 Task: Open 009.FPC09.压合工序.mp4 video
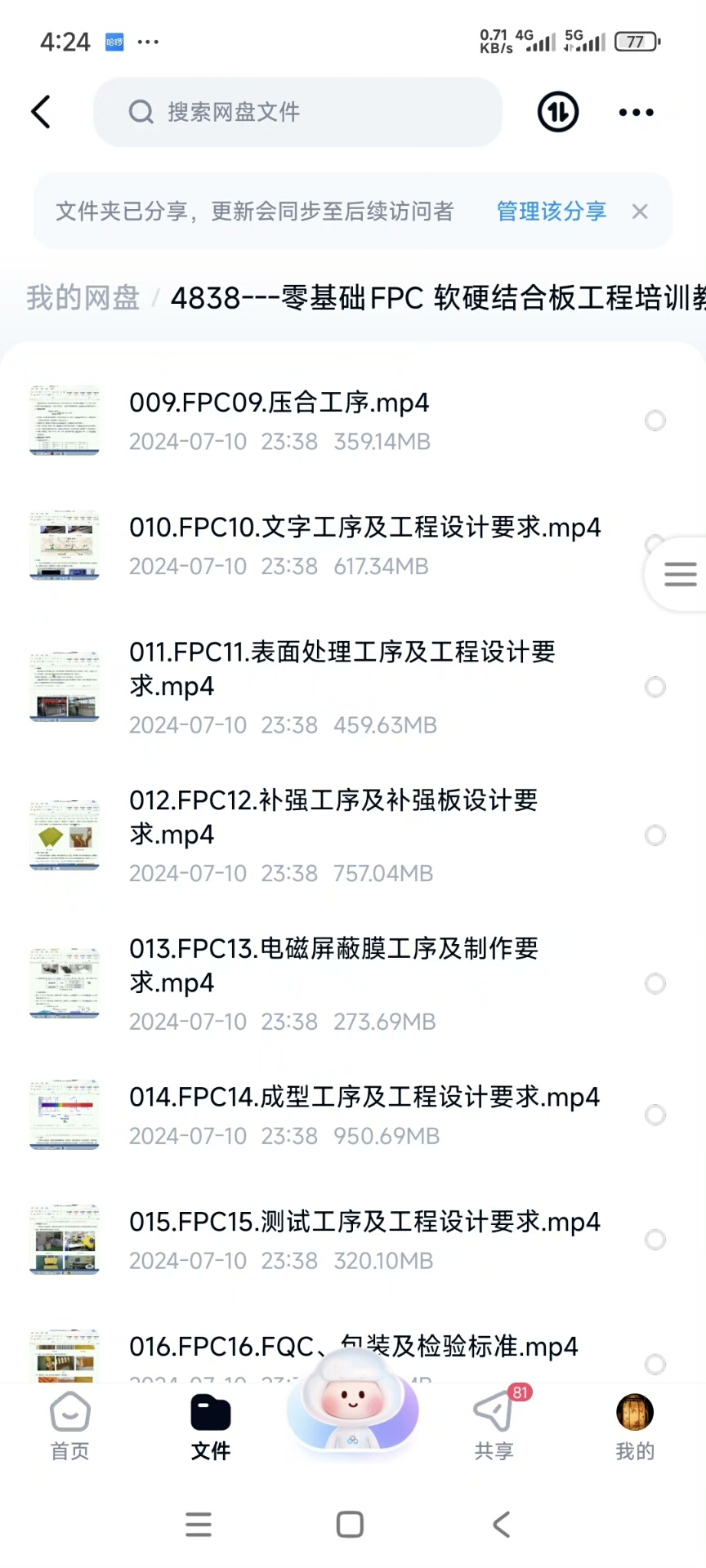(x=279, y=403)
